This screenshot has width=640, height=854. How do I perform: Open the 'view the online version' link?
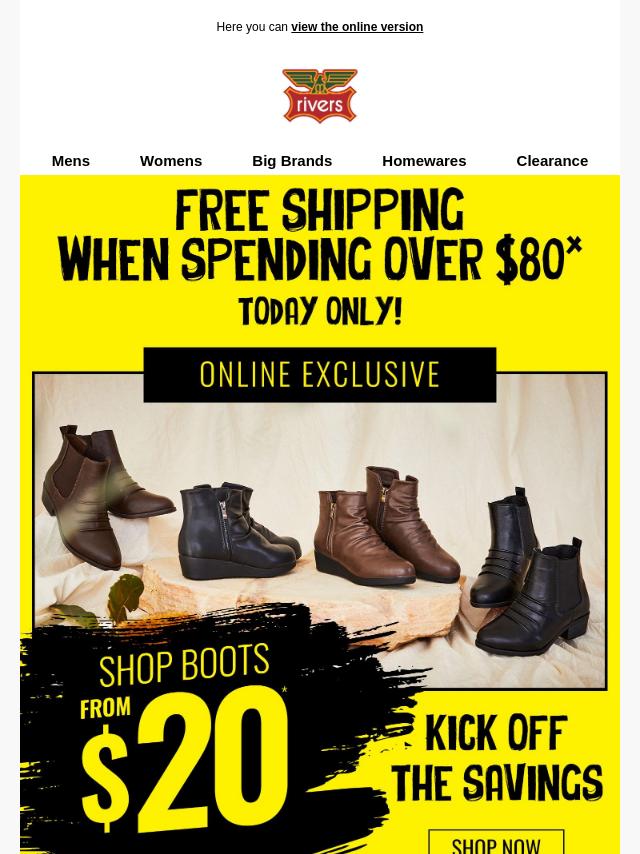356,27
